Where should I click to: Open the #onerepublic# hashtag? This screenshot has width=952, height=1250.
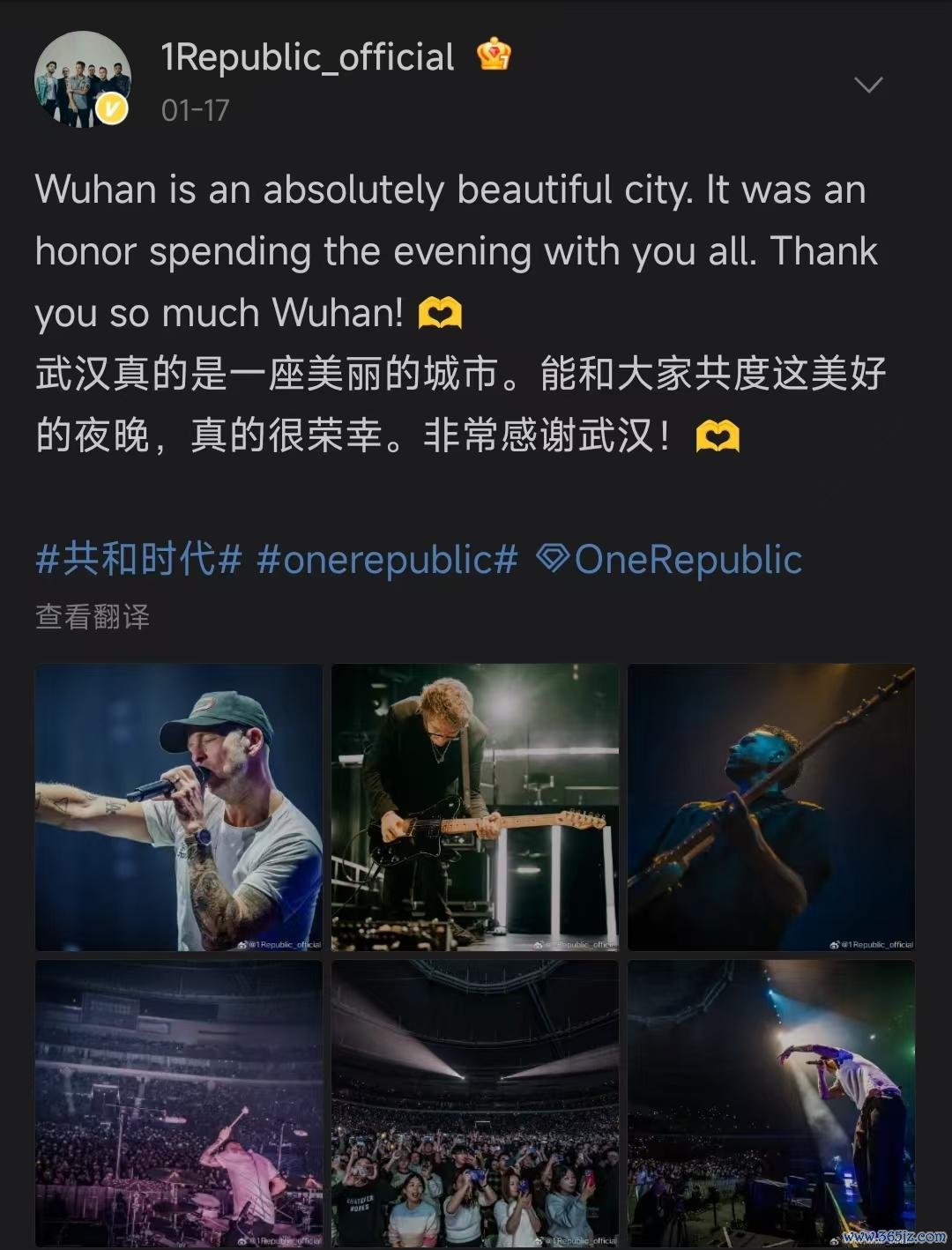(x=386, y=560)
